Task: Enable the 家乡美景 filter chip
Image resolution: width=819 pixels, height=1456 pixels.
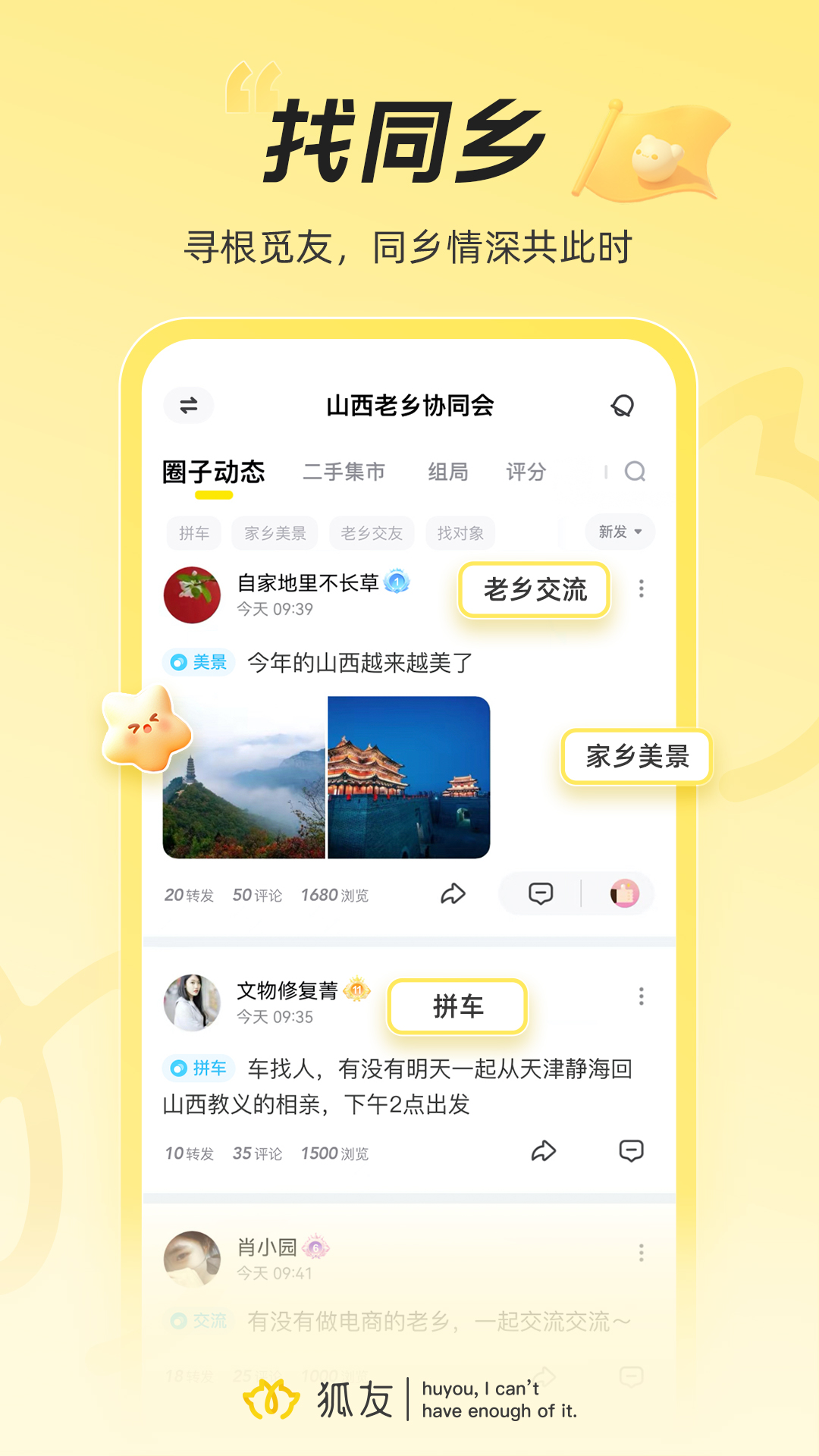Action: (x=275, y=532)
